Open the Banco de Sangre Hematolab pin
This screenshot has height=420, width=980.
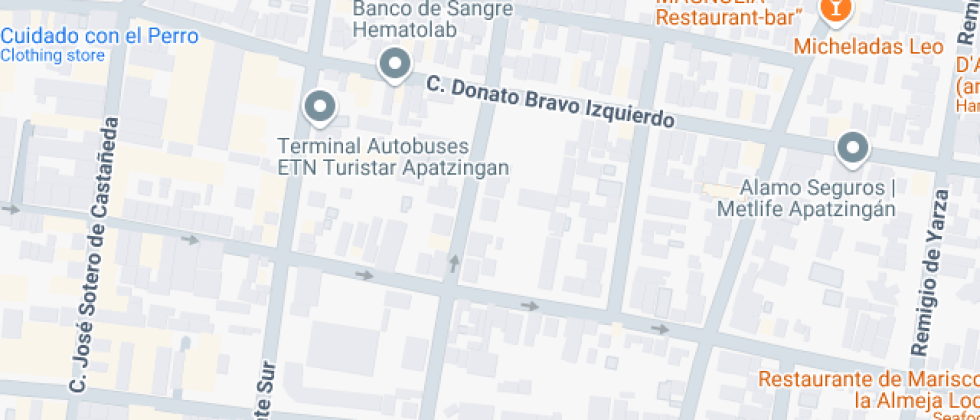click(x=396, y=65)
